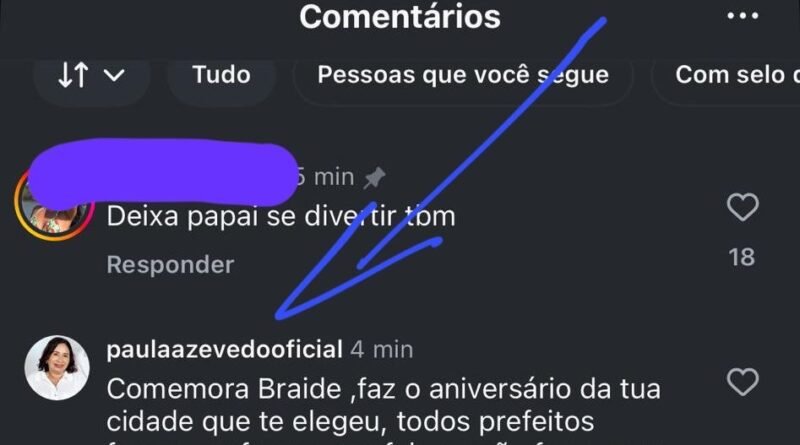Open paulaazevedooficial's profile picture
This screenshot has height=445, width=800.
(57, 368)
